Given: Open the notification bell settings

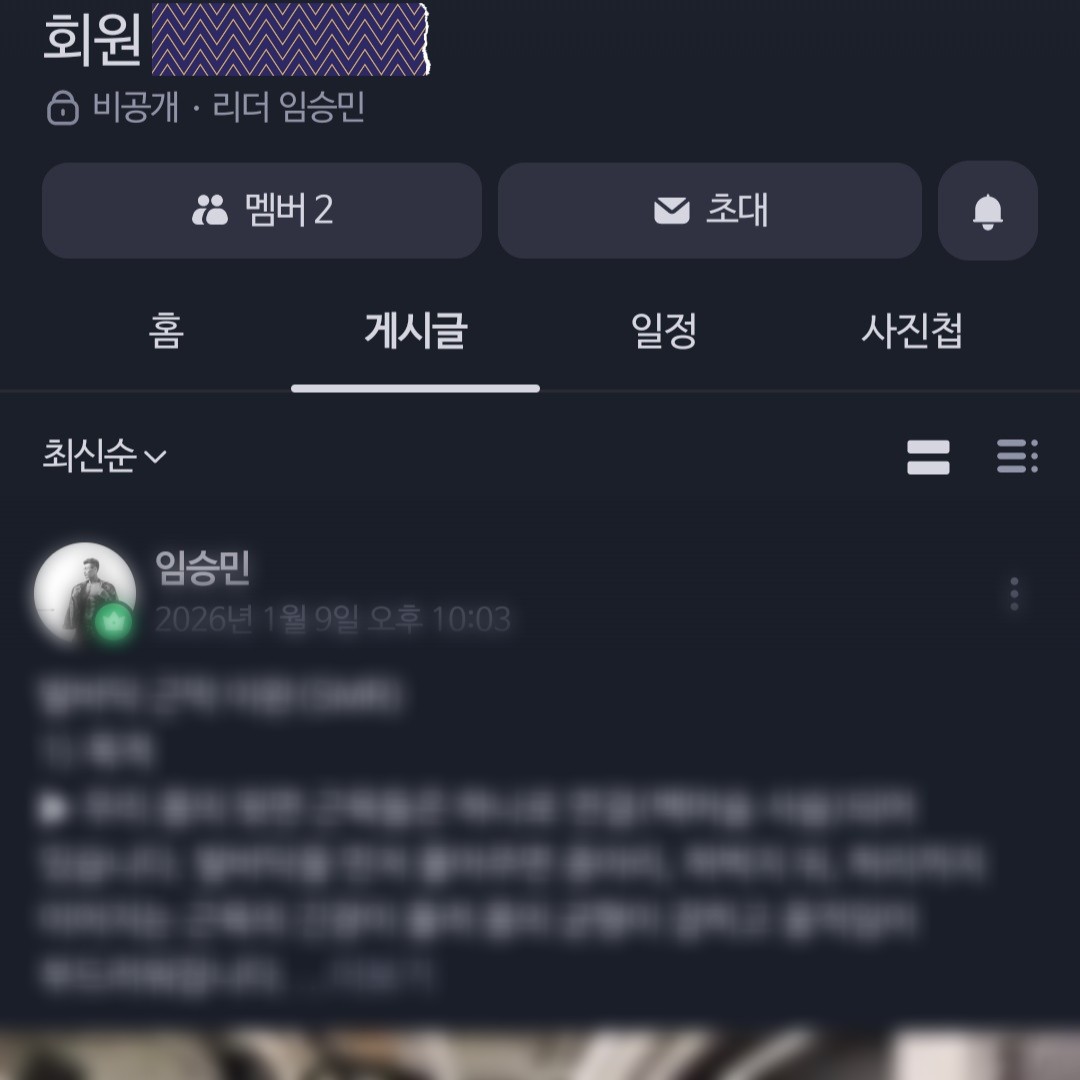Looking at the screenshot, I should coord(987,211).
